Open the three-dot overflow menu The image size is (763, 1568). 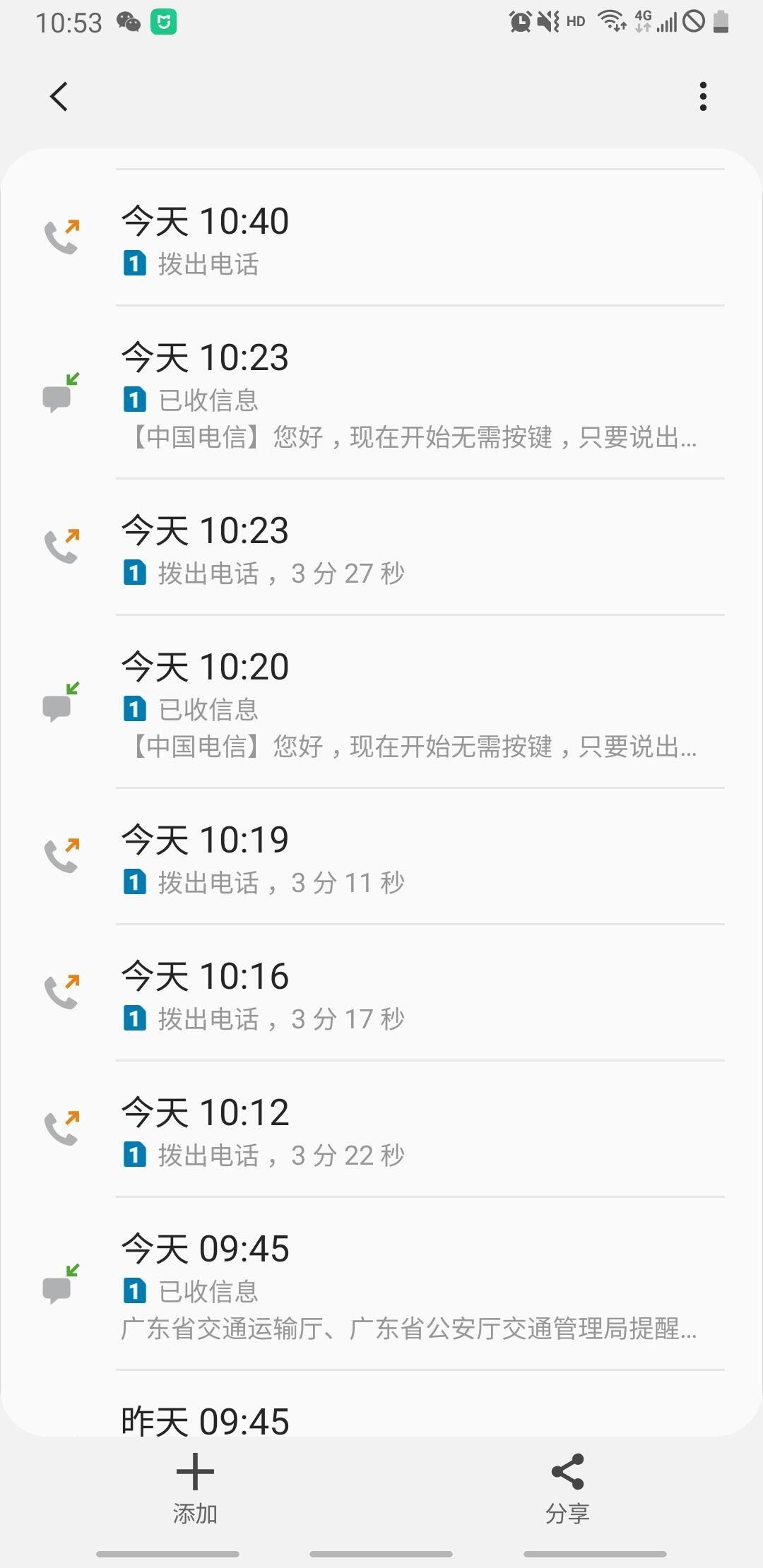click(702, 97)
